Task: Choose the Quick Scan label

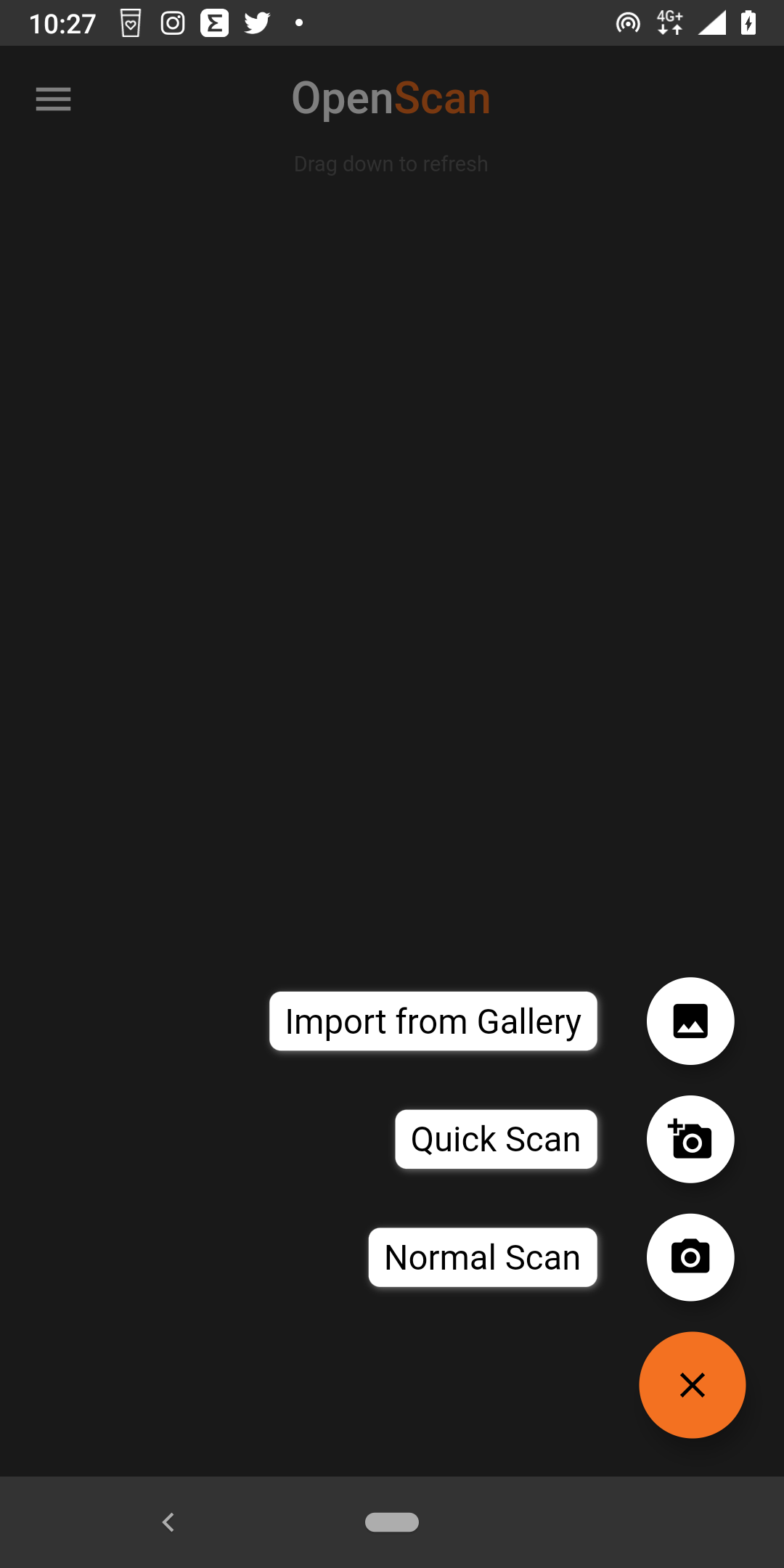Action: click(496, 1139)
